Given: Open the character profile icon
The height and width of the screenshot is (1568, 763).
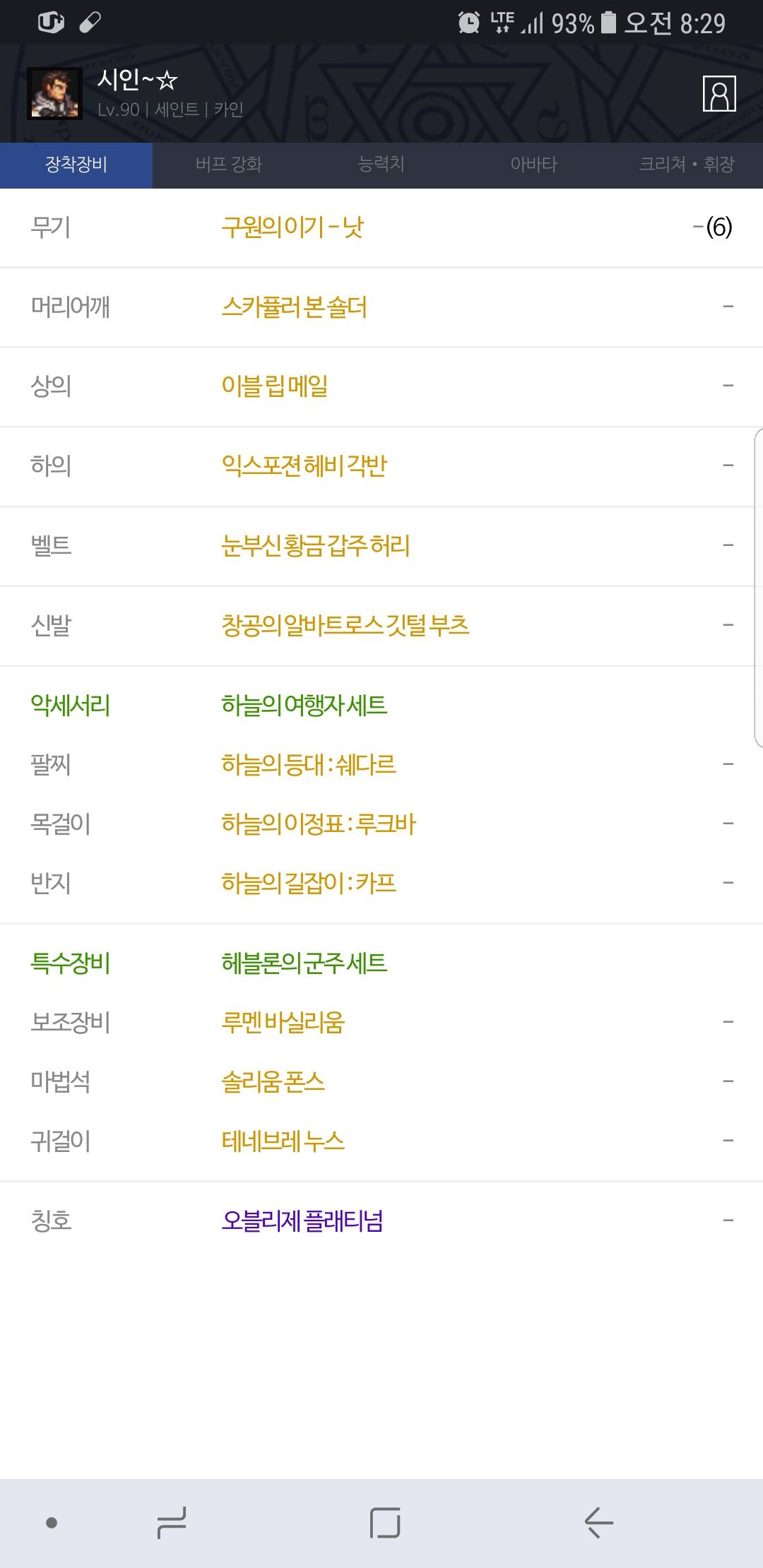Looking at the screenshot, I should pos(719,94).
